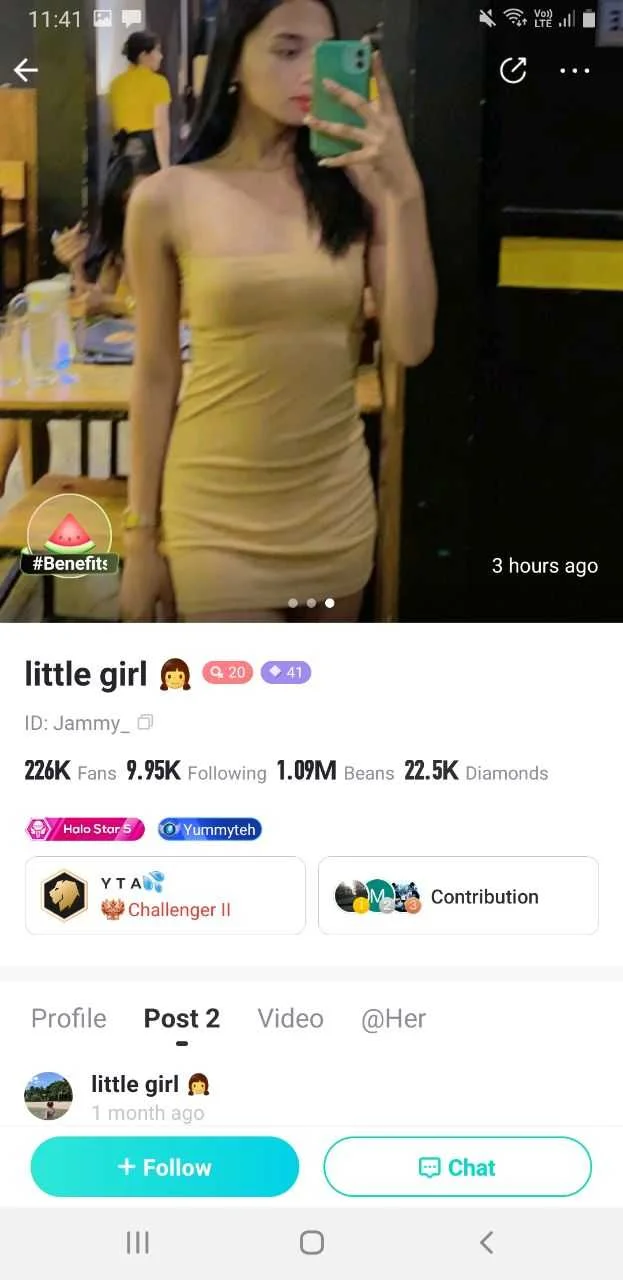Viewport: 623px width, 1280px height.
Task: Go back using the top-left arrow
Action: [26, 70]
